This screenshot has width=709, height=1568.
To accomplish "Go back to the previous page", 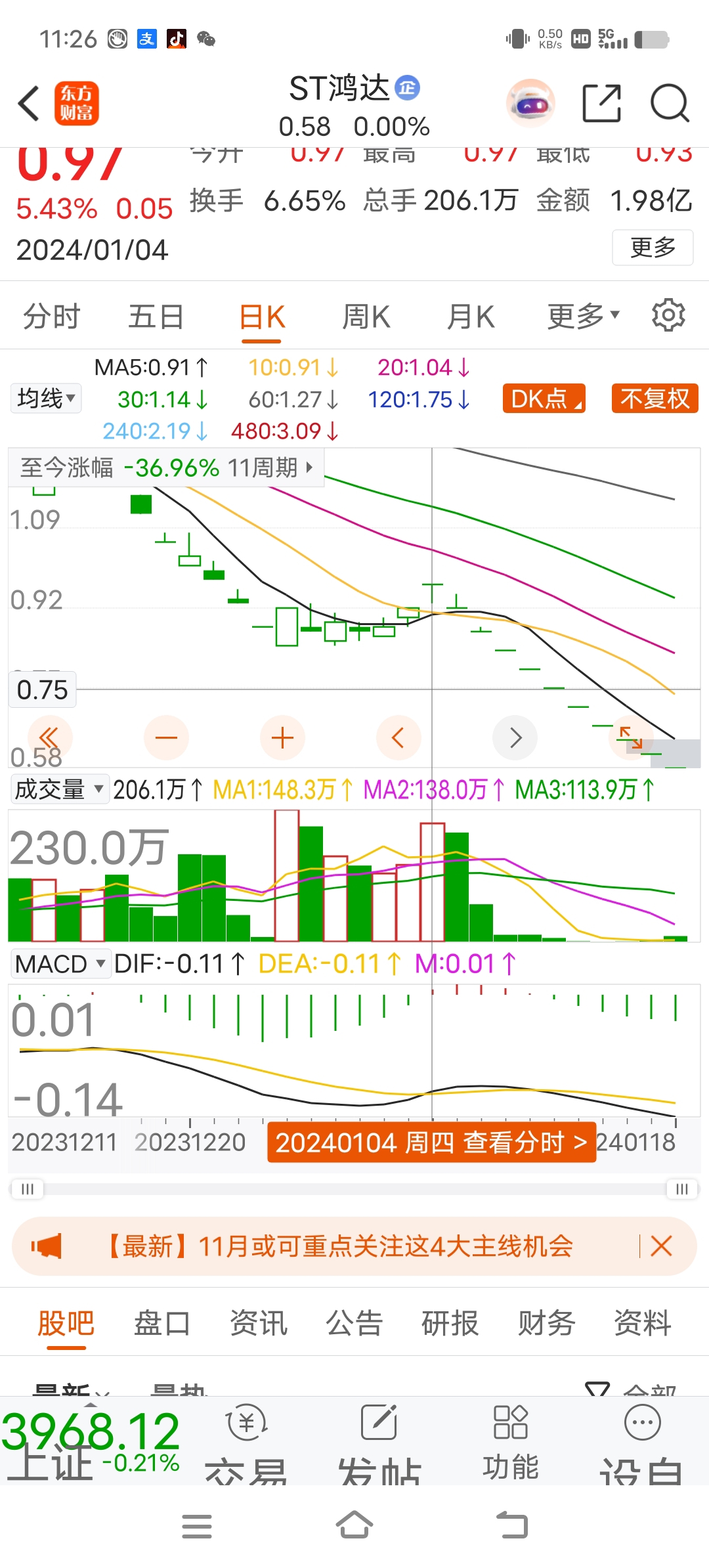I will click(29, 104).
